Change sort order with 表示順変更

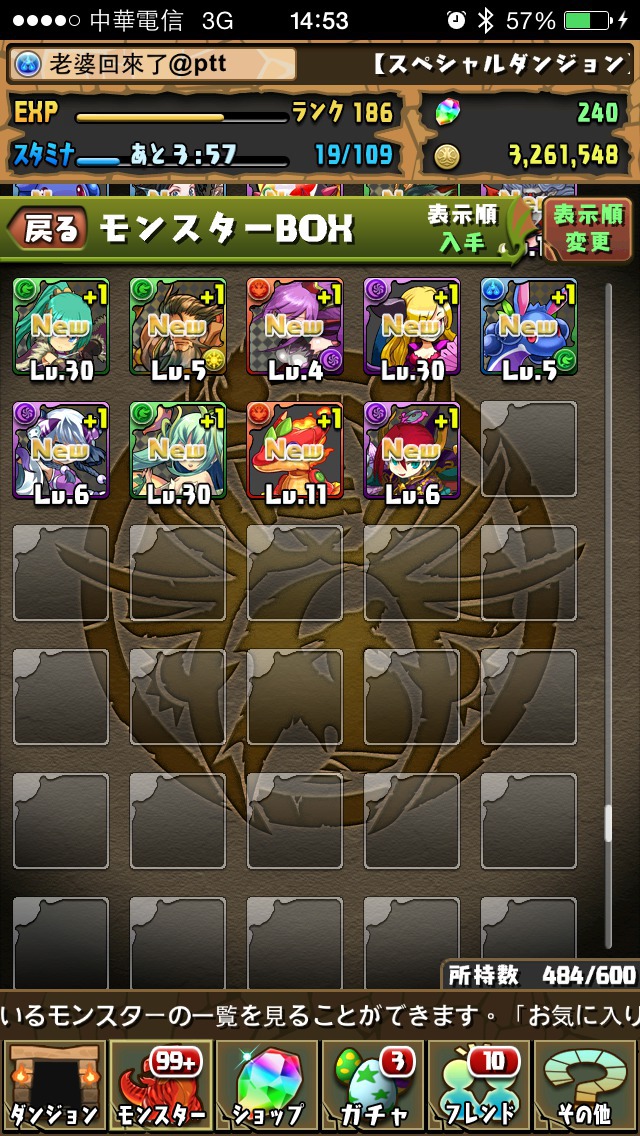pos(586,227)
